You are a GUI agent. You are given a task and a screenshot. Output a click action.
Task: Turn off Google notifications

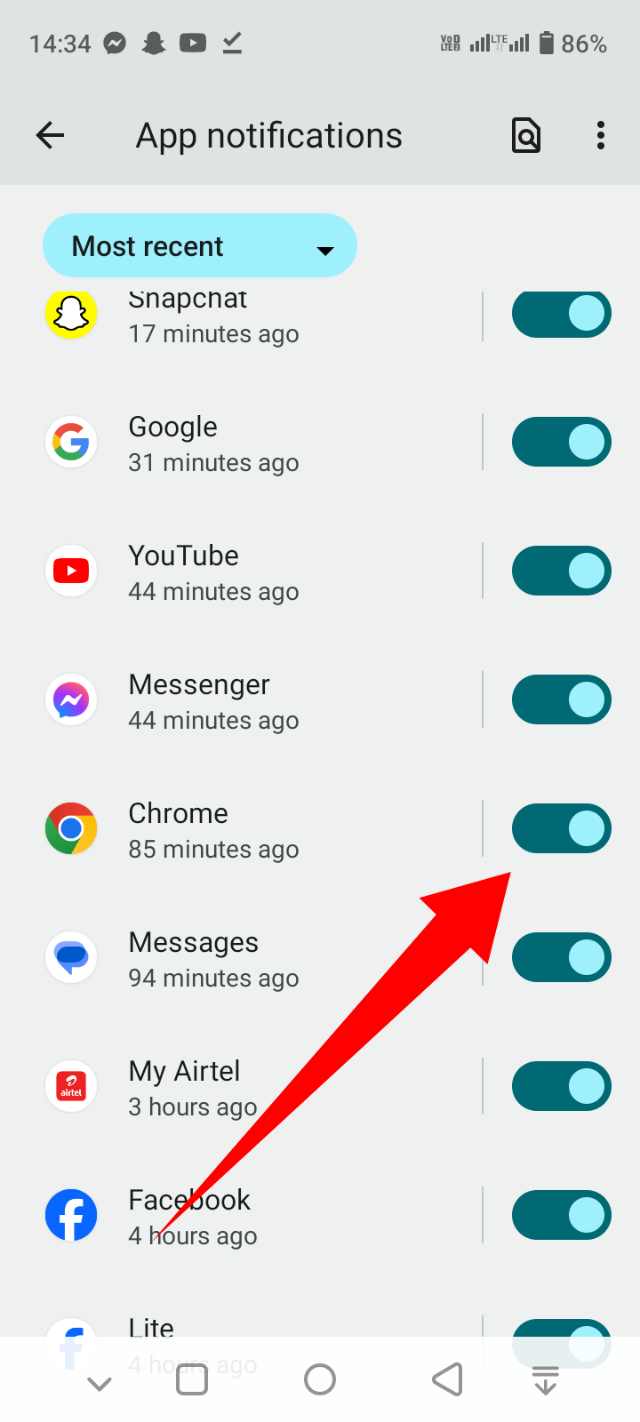561,442
